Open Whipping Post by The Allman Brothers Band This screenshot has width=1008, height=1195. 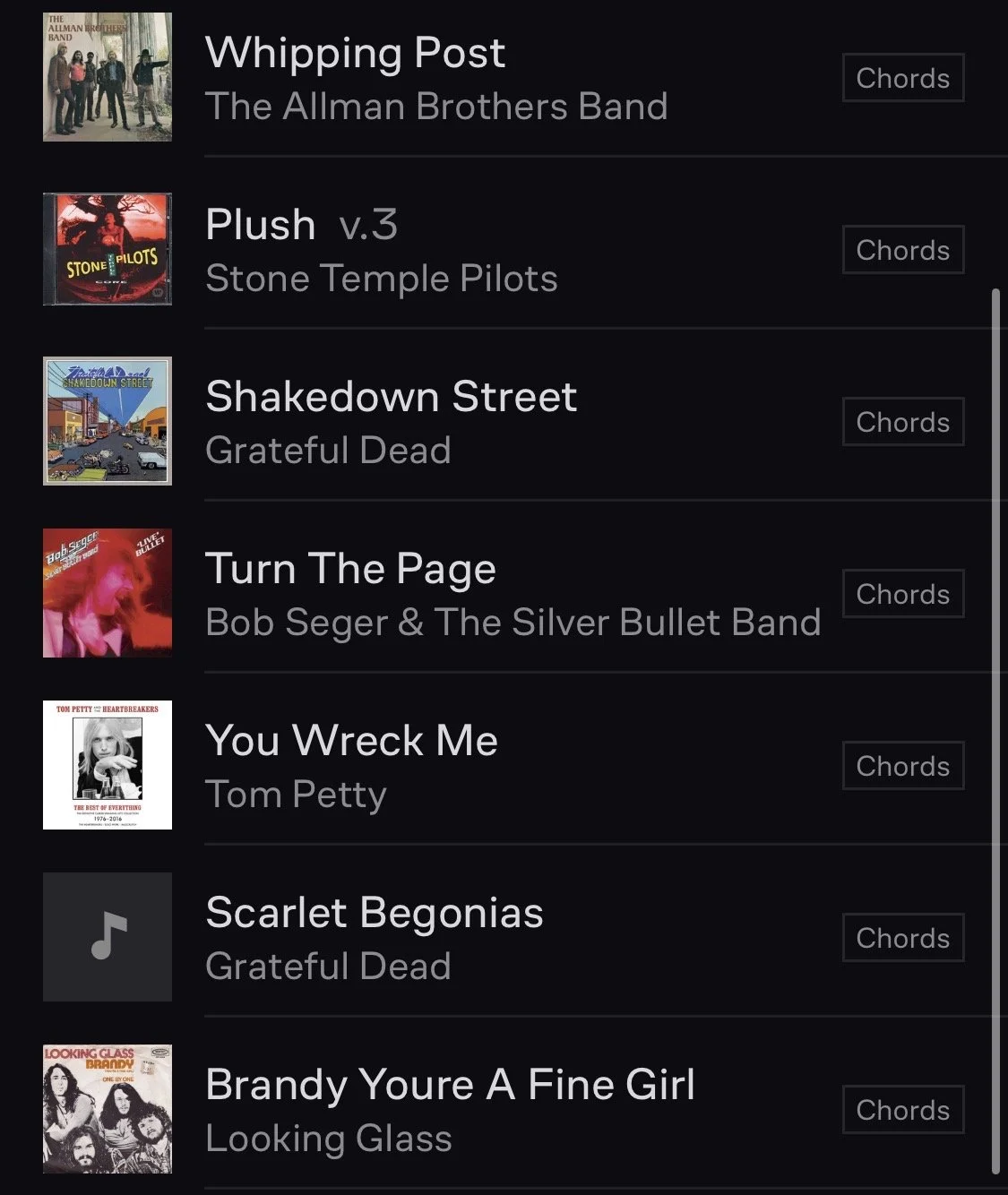504,78
